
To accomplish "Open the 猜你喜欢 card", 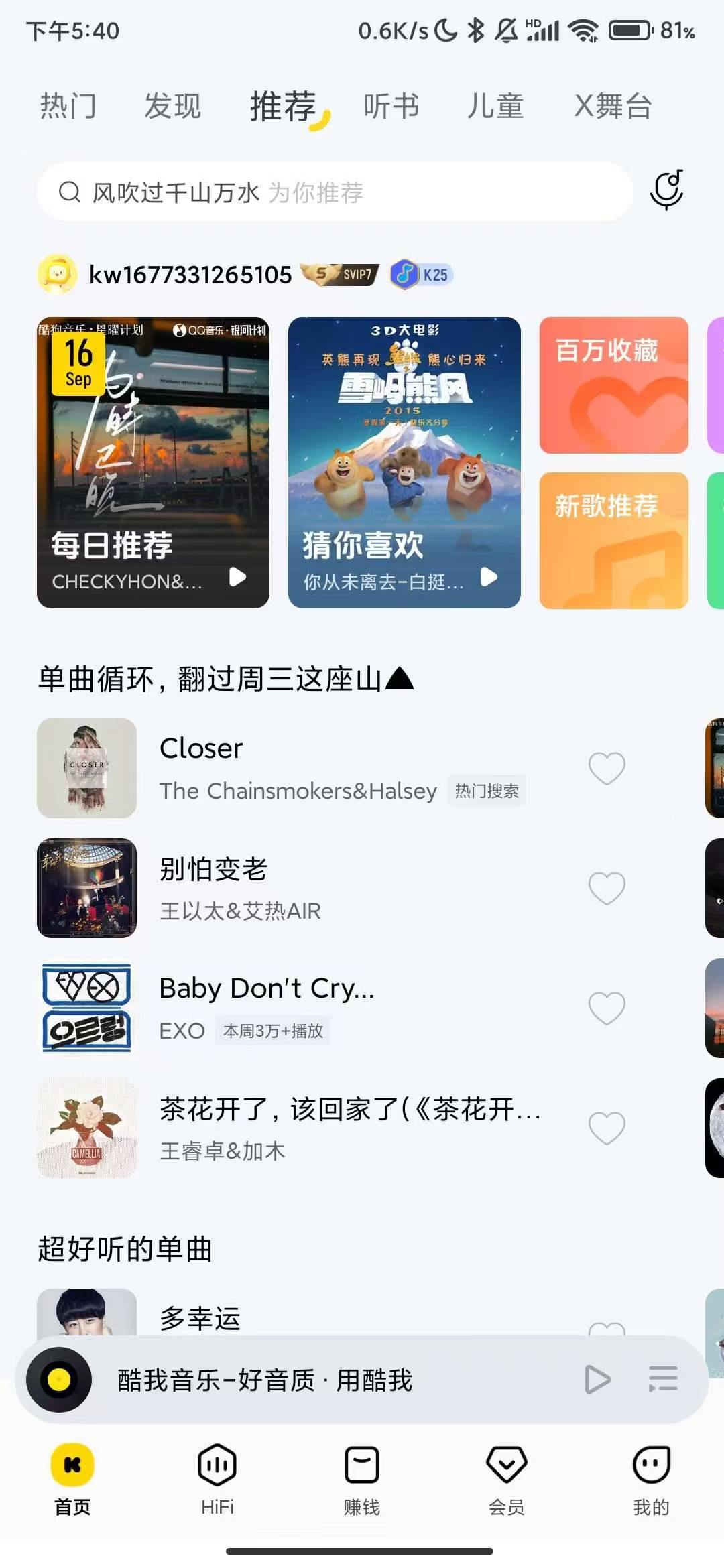I will point(404,462).
